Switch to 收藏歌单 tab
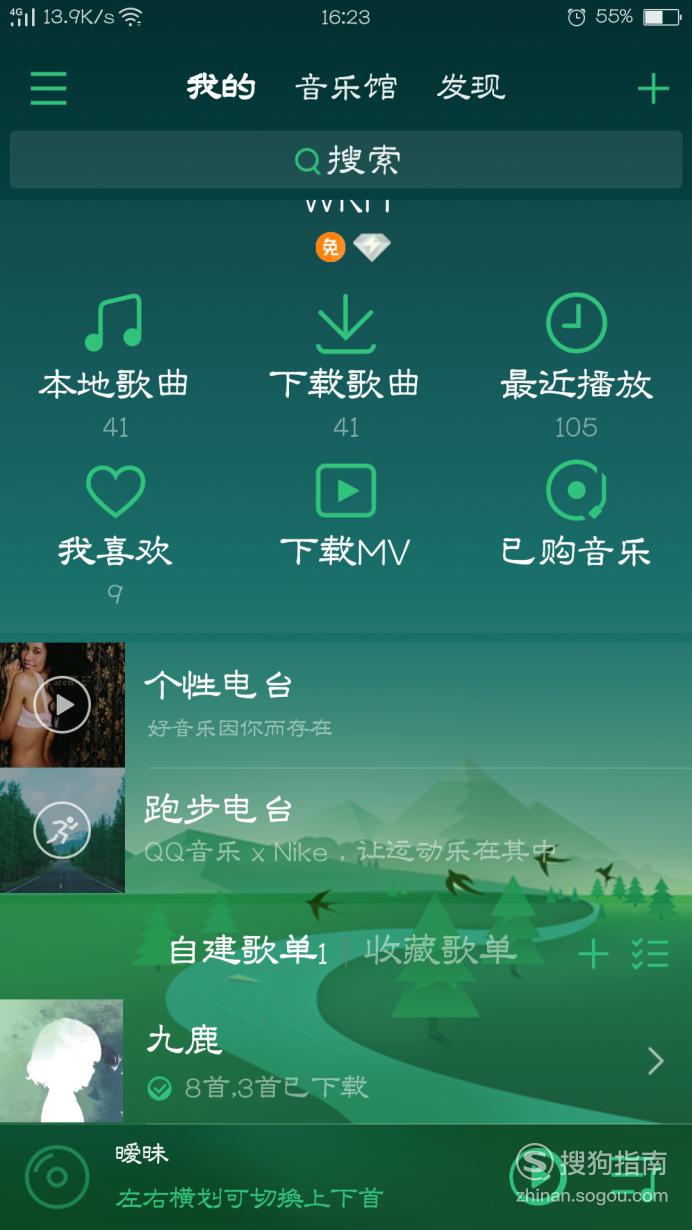The image size is (692, 1230). pyautogui.click(x=439, y=951)
